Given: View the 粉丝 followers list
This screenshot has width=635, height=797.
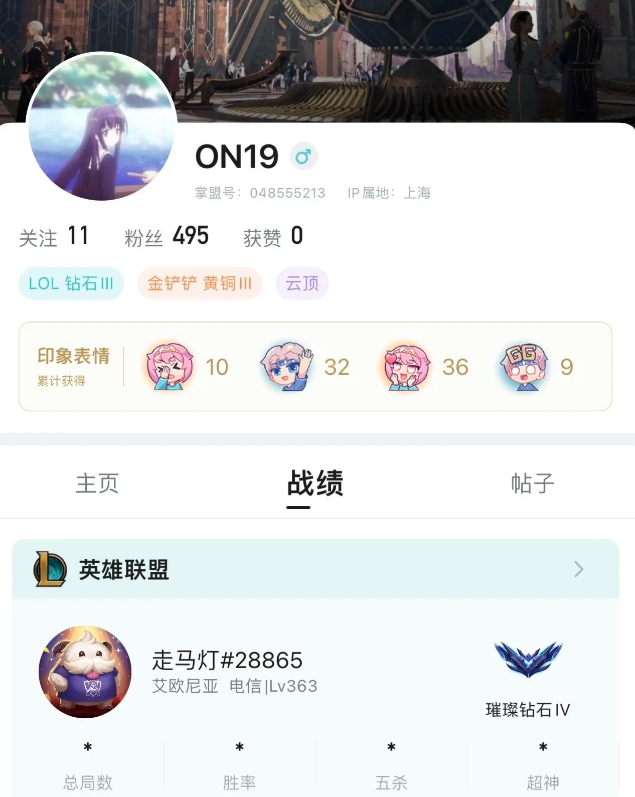Looking at the screenshot, I should pos(167,237).
